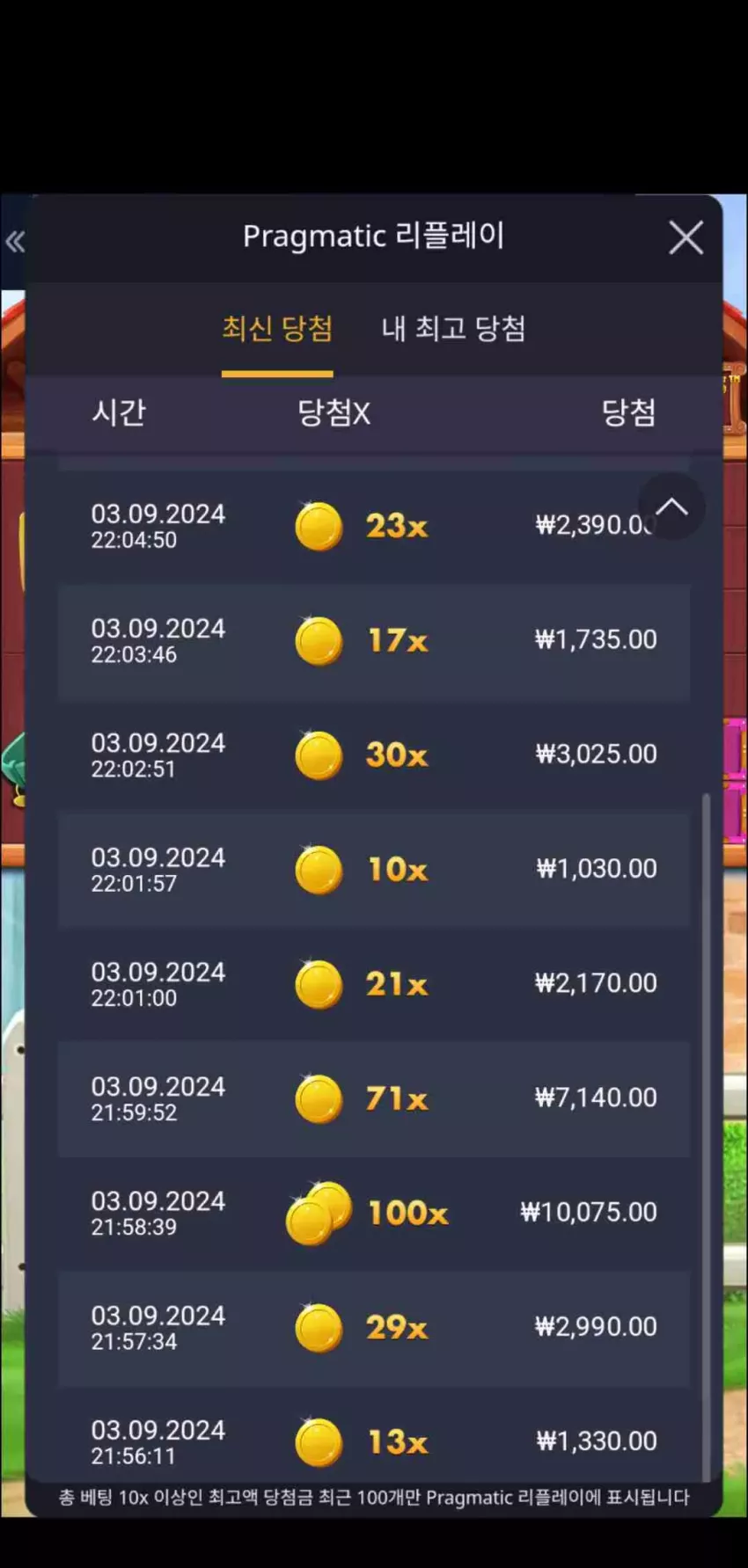
Task: Open the 71x win replay at 21:59:52
Action: coord(374,1099)
